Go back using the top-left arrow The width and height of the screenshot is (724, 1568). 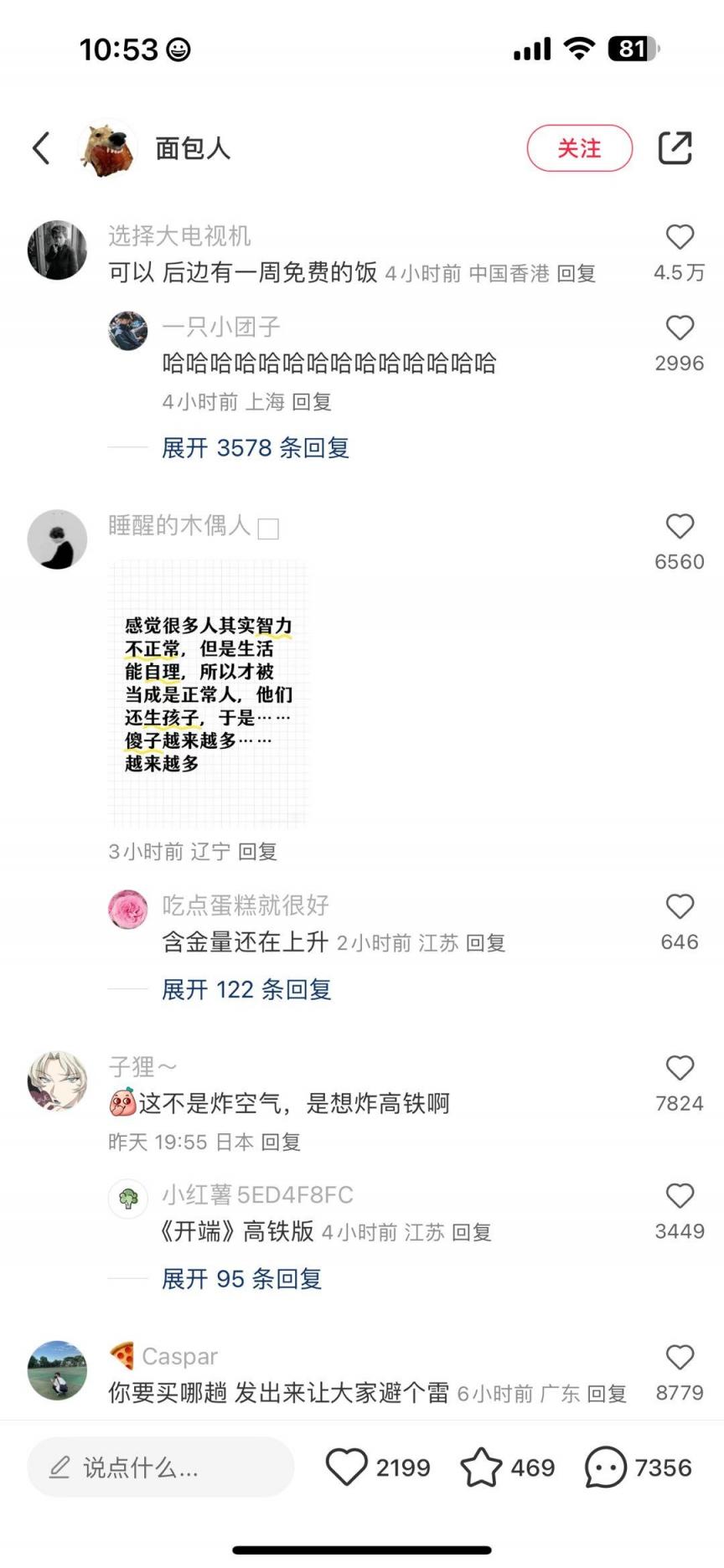(41, 148)
